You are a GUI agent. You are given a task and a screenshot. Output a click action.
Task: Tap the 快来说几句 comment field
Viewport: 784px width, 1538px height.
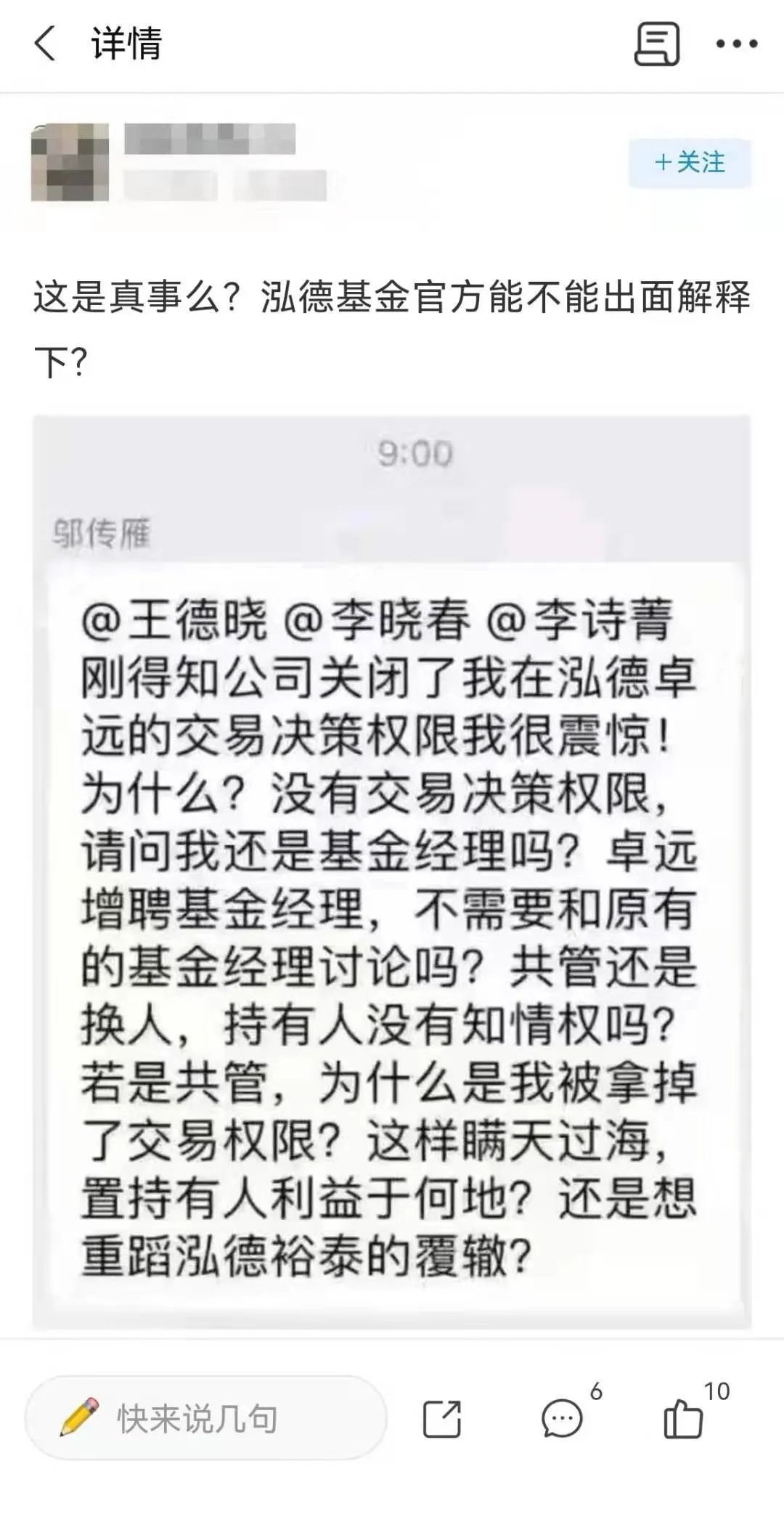[x=207, y=1418]
